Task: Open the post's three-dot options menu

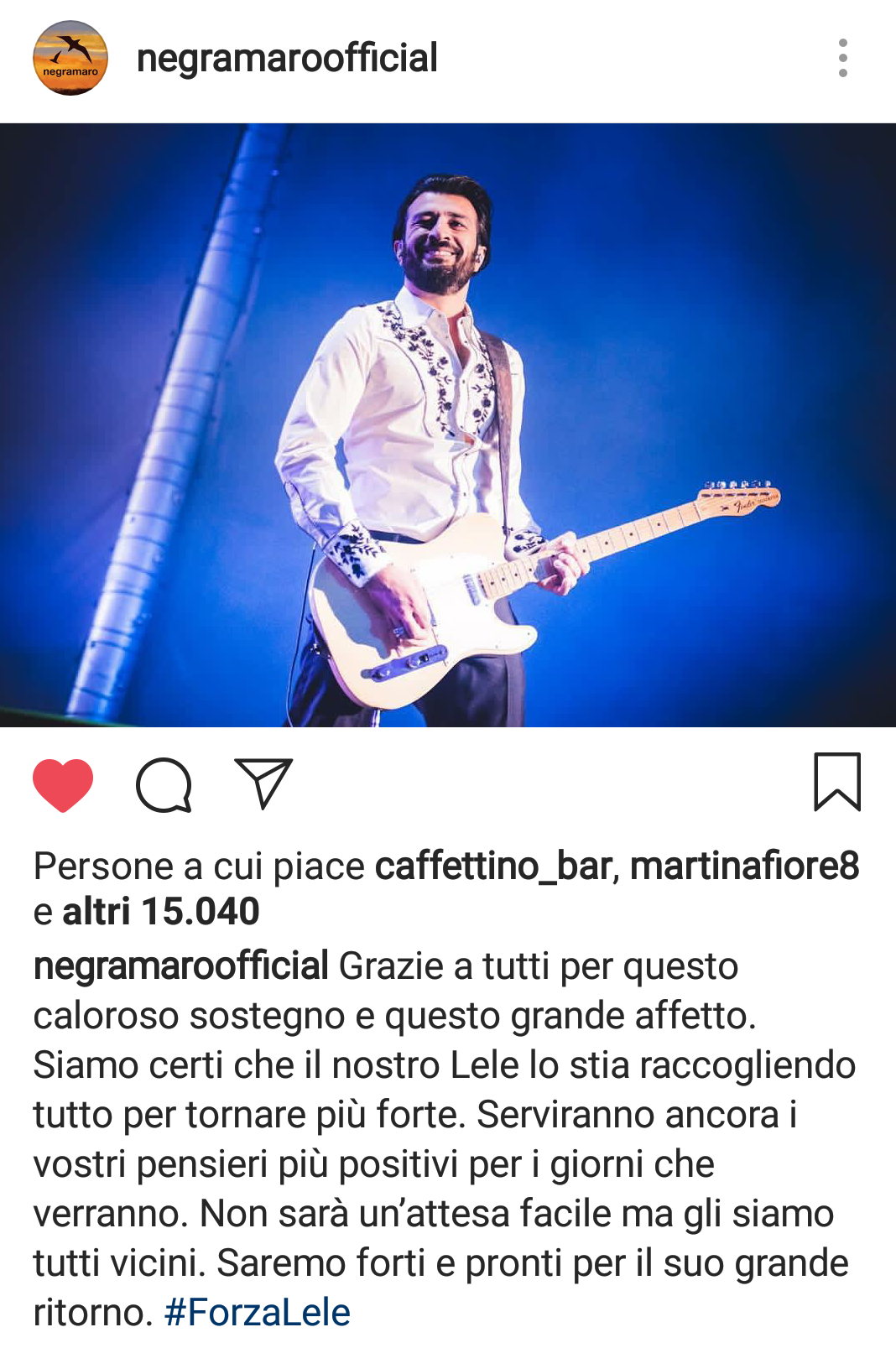Action: pos(842,58)
